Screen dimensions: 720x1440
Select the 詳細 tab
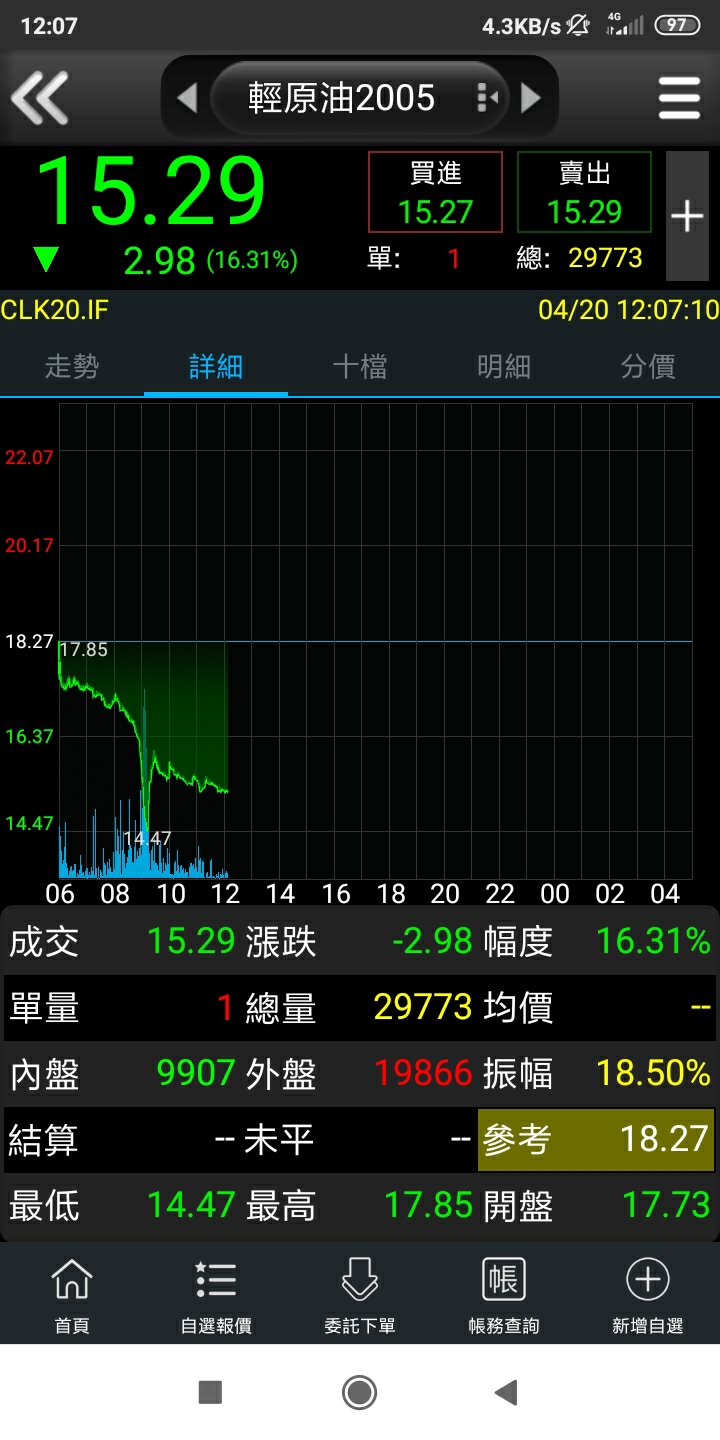tap(216, 367)
